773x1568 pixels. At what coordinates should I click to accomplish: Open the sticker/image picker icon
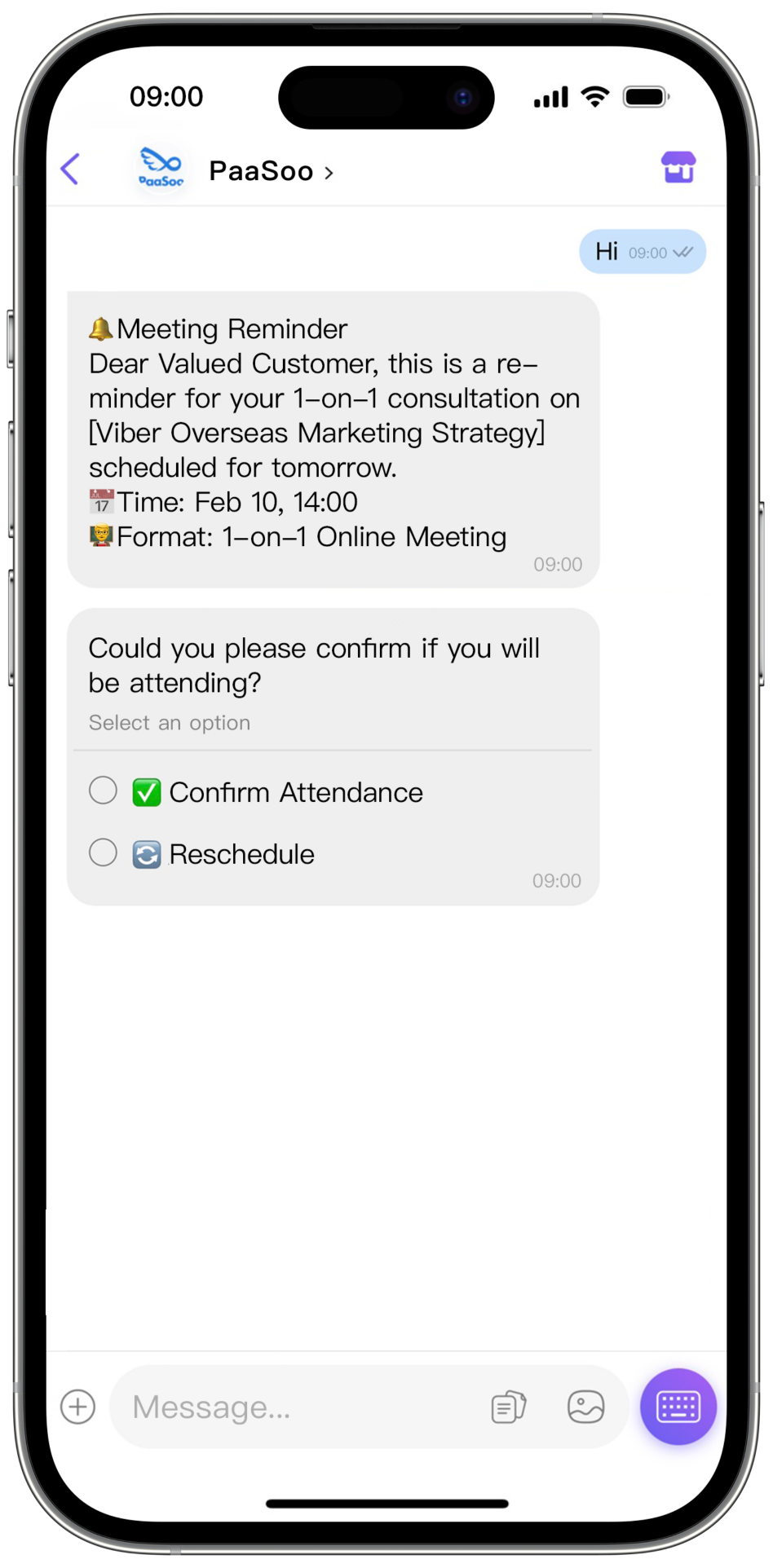(x=585, y=1407)
